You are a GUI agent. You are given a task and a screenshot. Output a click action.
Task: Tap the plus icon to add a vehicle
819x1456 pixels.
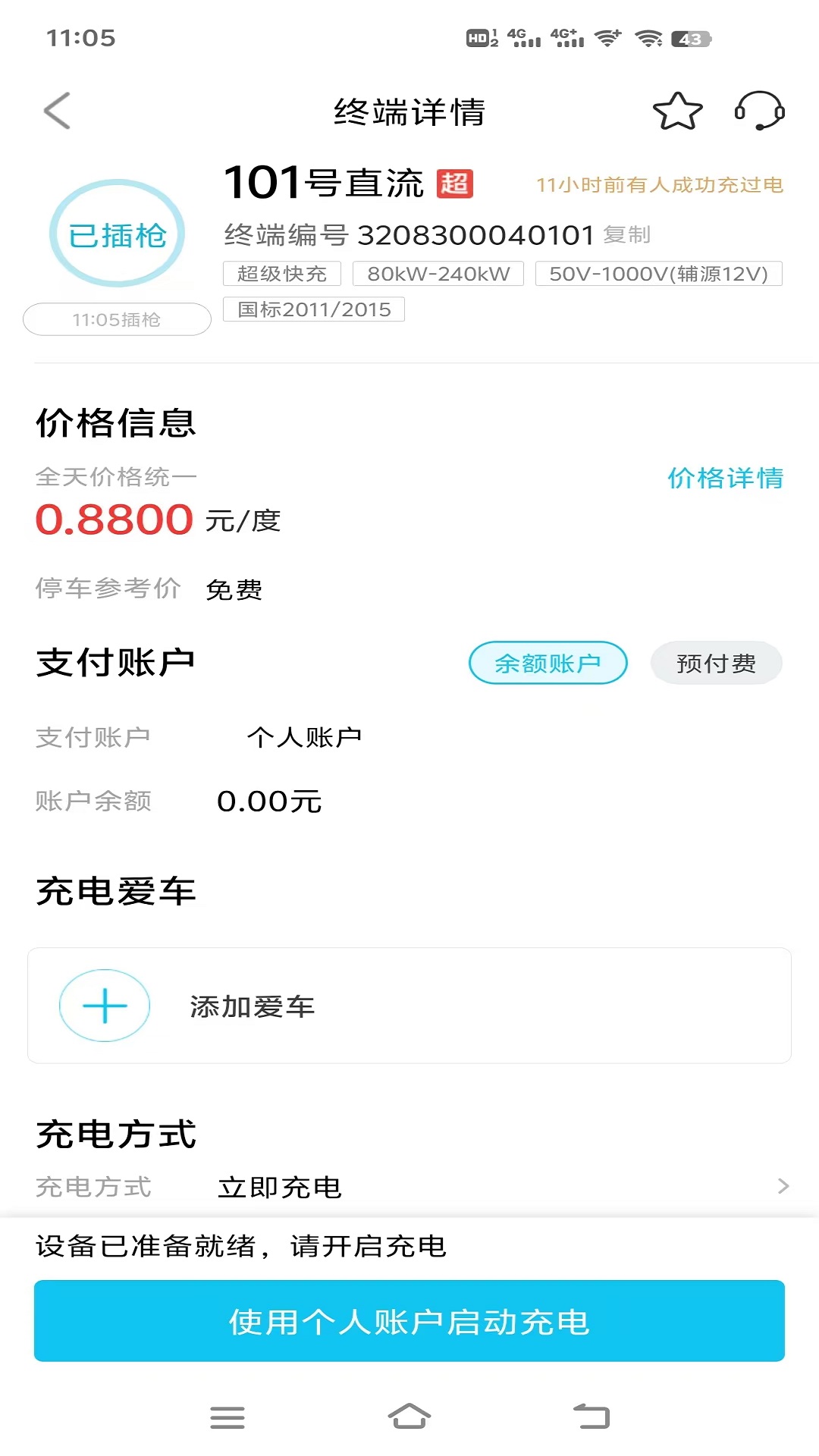point(104,1006)
